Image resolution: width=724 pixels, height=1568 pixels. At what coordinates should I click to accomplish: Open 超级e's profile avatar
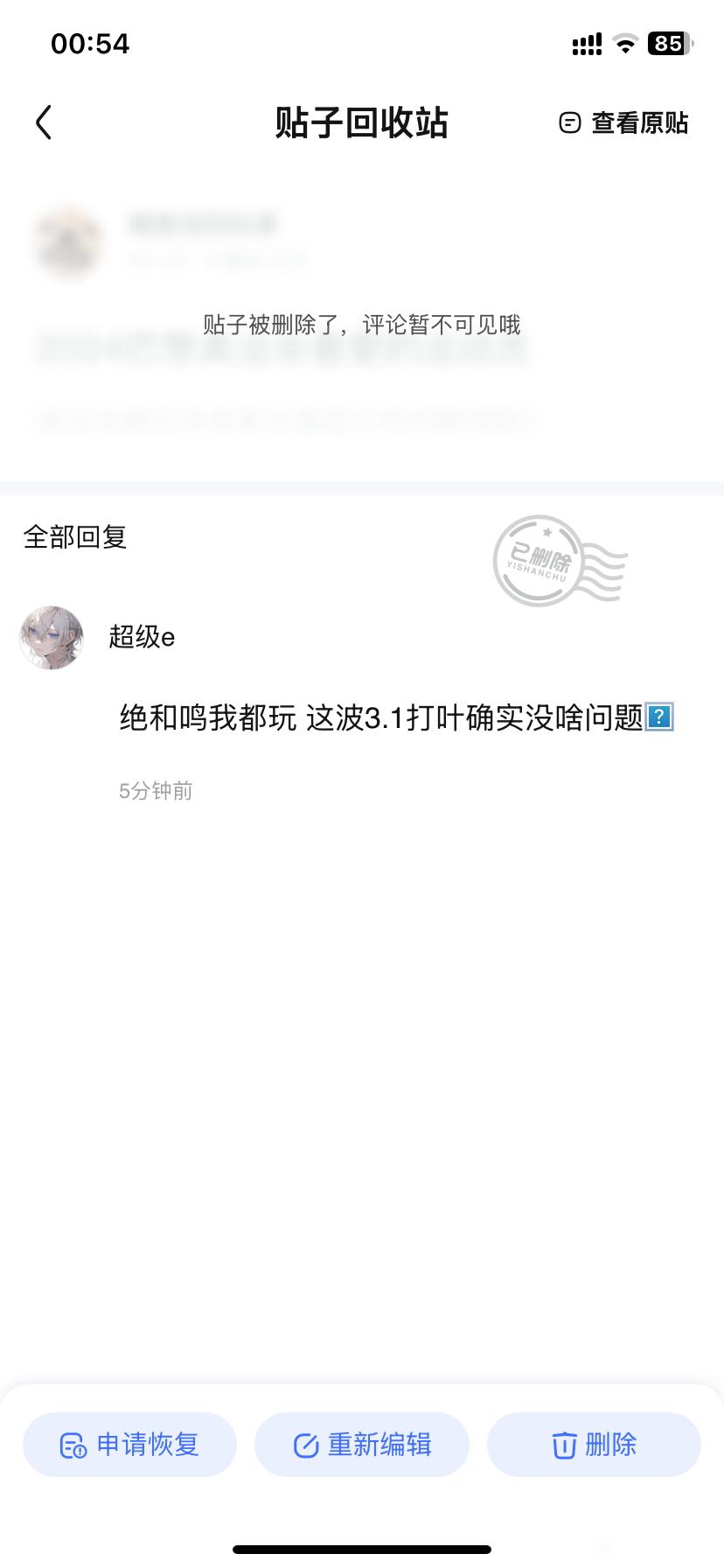(x=52, y=638)
